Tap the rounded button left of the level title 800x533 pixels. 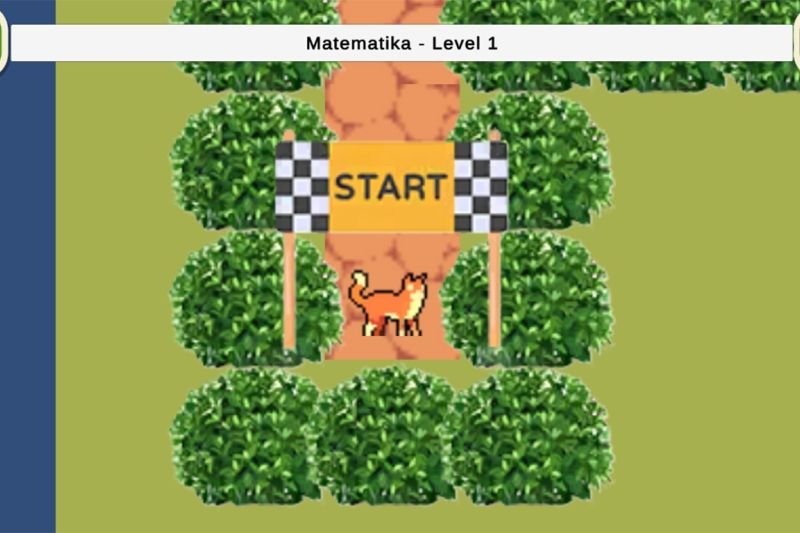coord(3,43)
